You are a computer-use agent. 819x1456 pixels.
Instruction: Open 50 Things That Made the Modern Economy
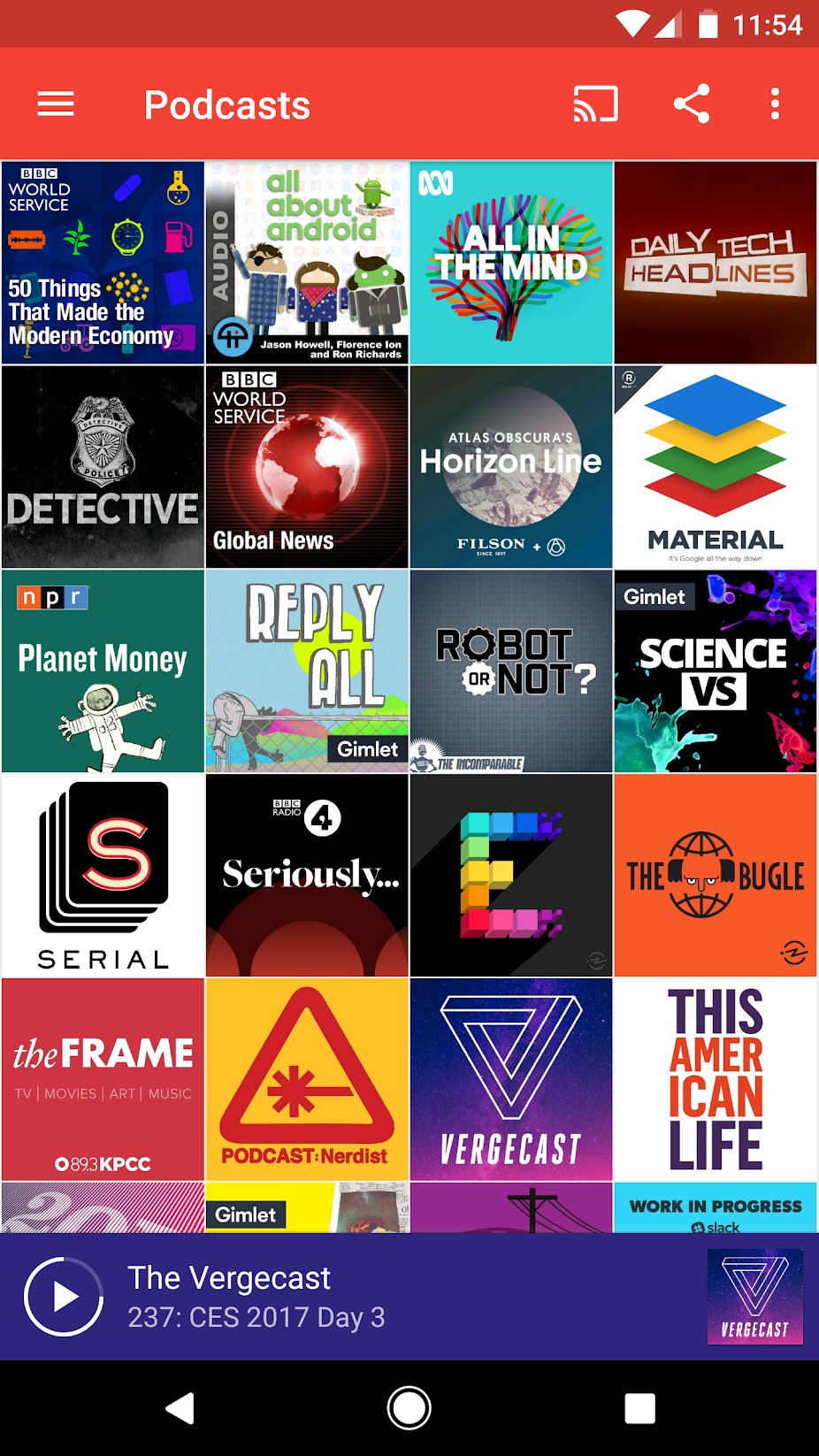click(x=103, y=263)
